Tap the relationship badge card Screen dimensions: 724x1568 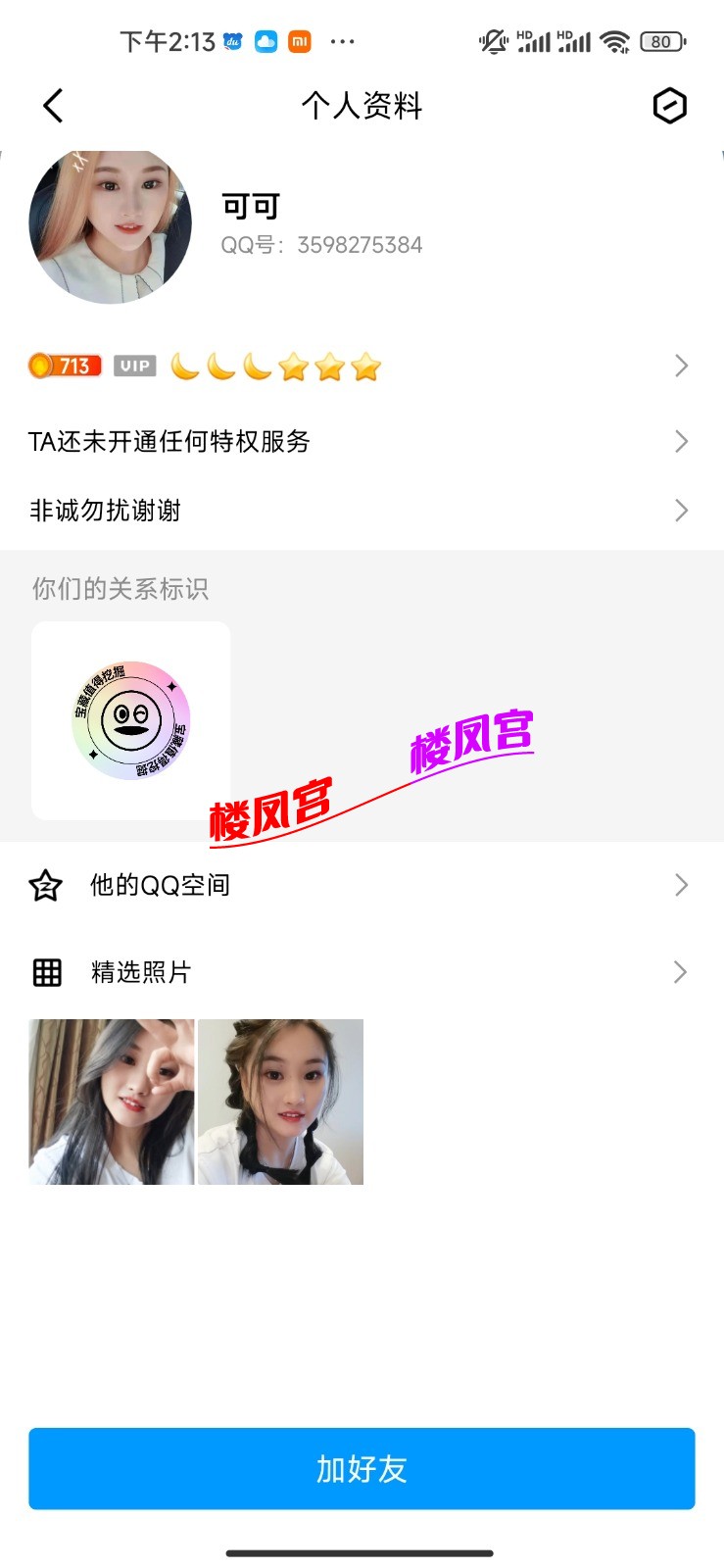pos(131,720)
